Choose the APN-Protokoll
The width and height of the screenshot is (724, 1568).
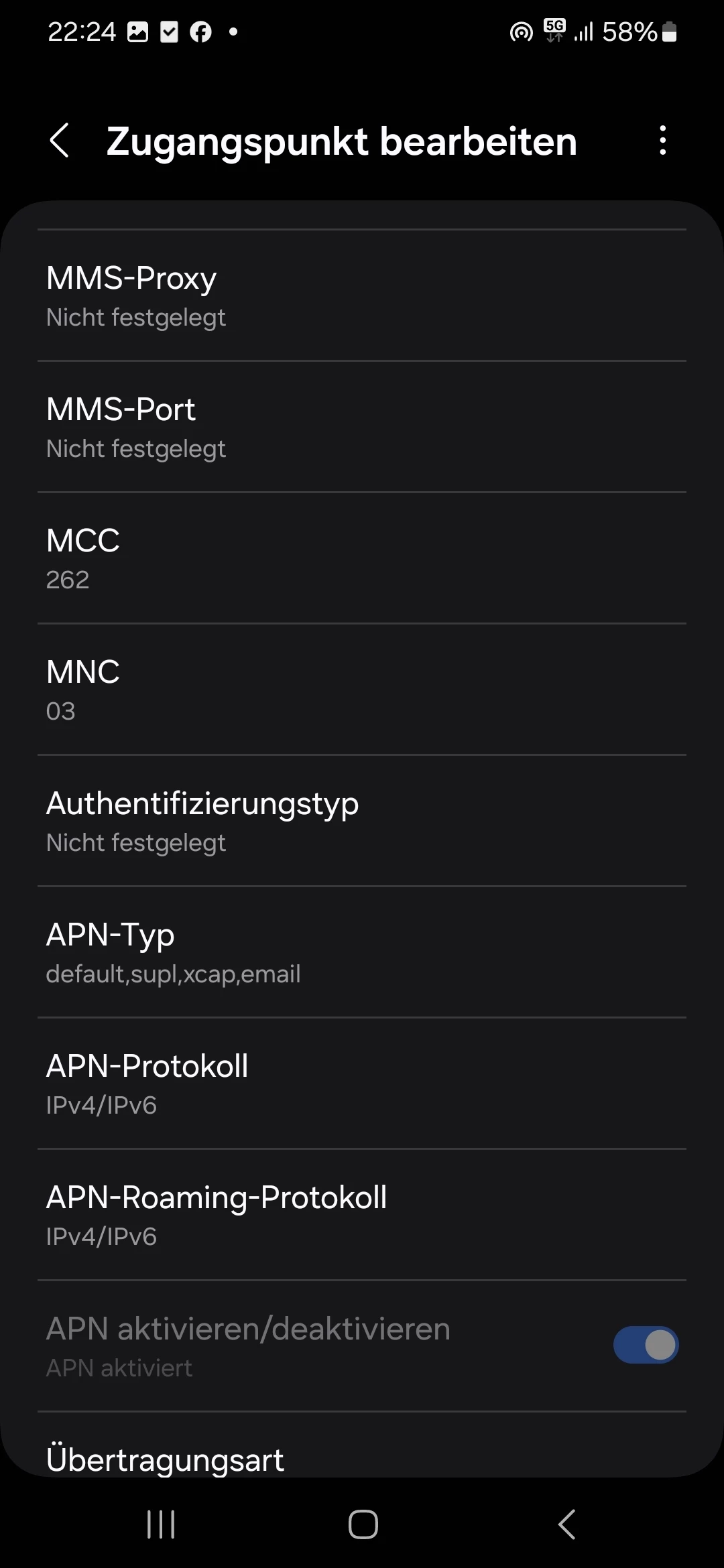(x=362, y=1084)
